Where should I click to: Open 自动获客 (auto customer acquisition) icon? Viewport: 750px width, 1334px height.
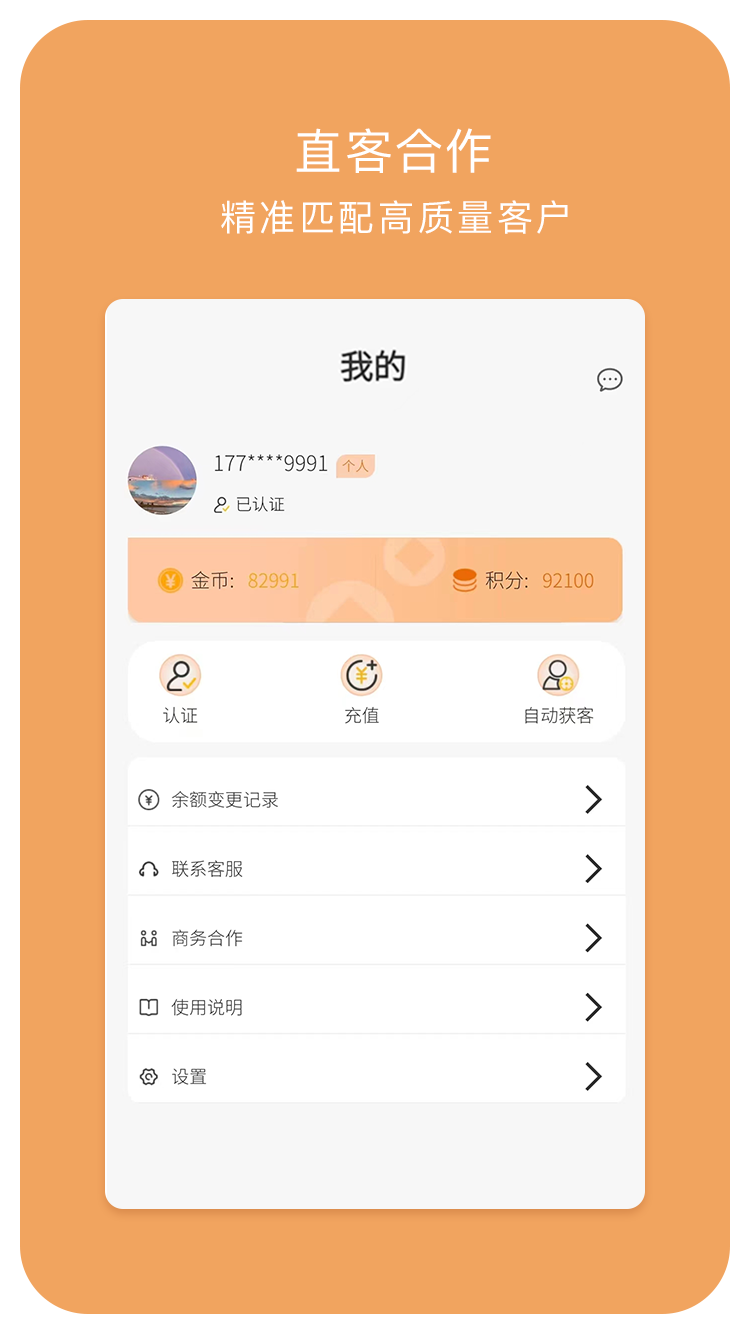pos(558,675)
